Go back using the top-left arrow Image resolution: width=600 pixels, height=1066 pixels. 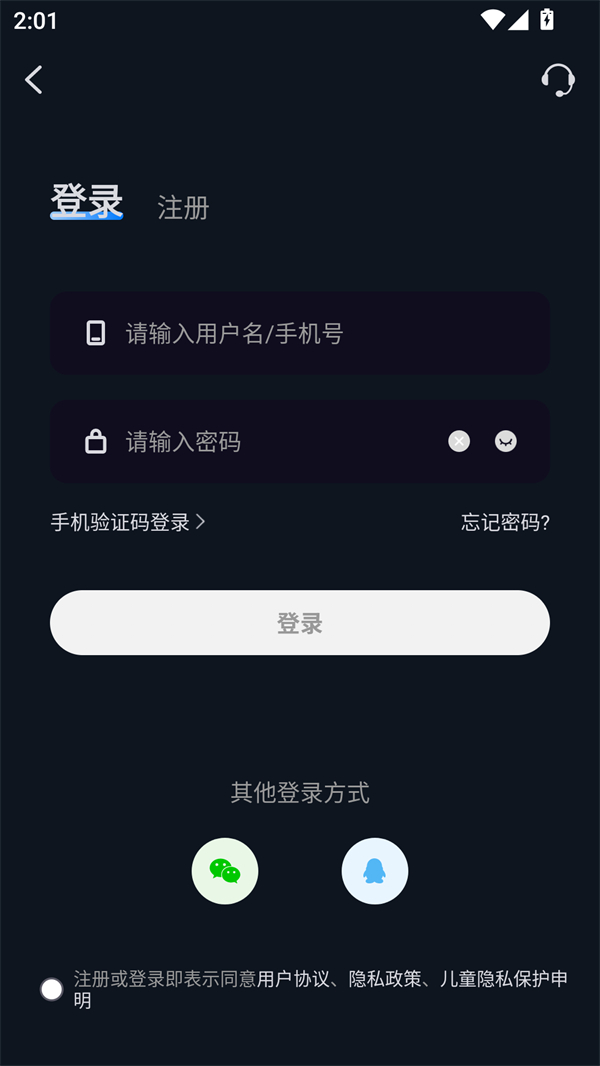tap(34, 80)
